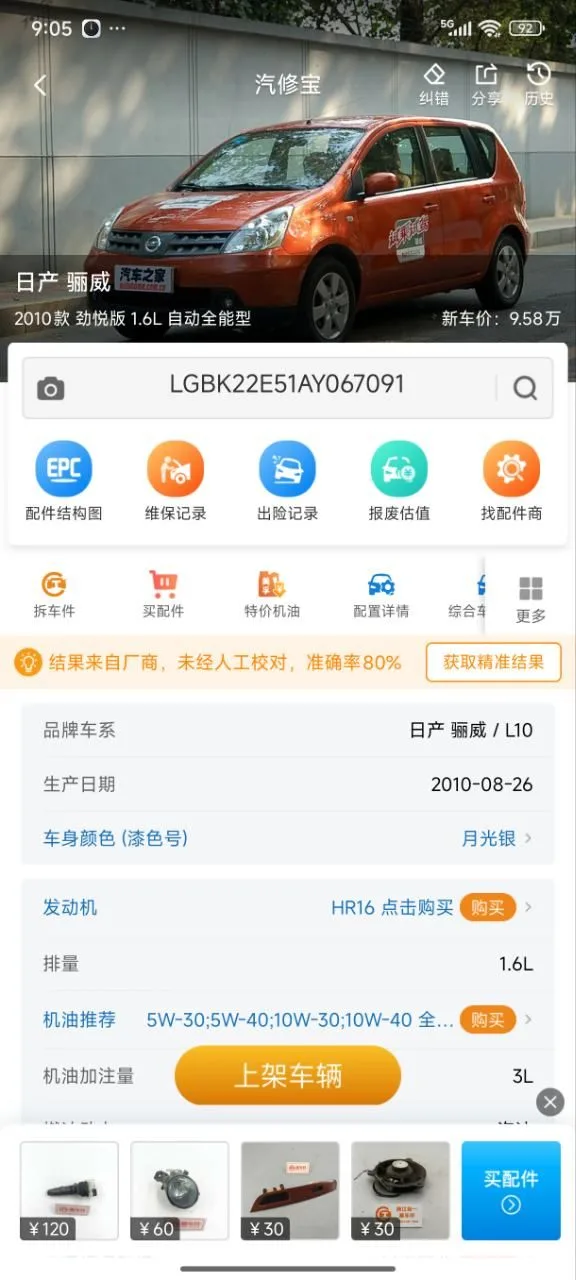Search the VIN with the magnifier icon

tap(525, 388)
